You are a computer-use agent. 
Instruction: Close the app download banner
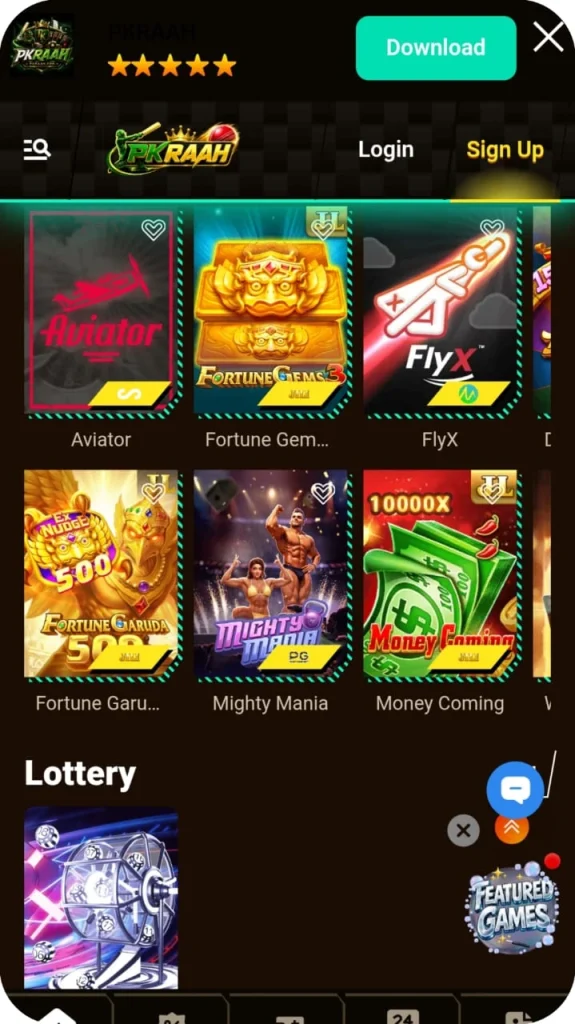tap(548, 37)
